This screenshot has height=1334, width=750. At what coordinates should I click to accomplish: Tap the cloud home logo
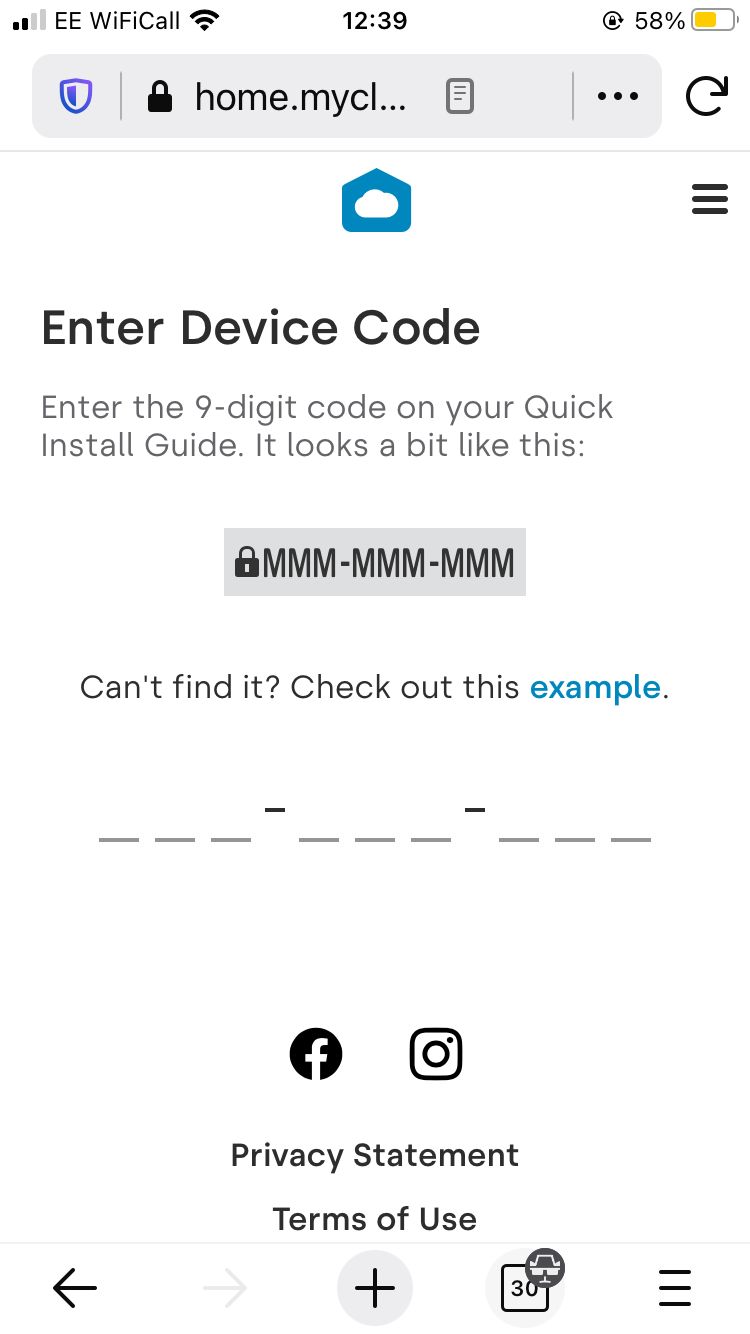coord(376,201)
